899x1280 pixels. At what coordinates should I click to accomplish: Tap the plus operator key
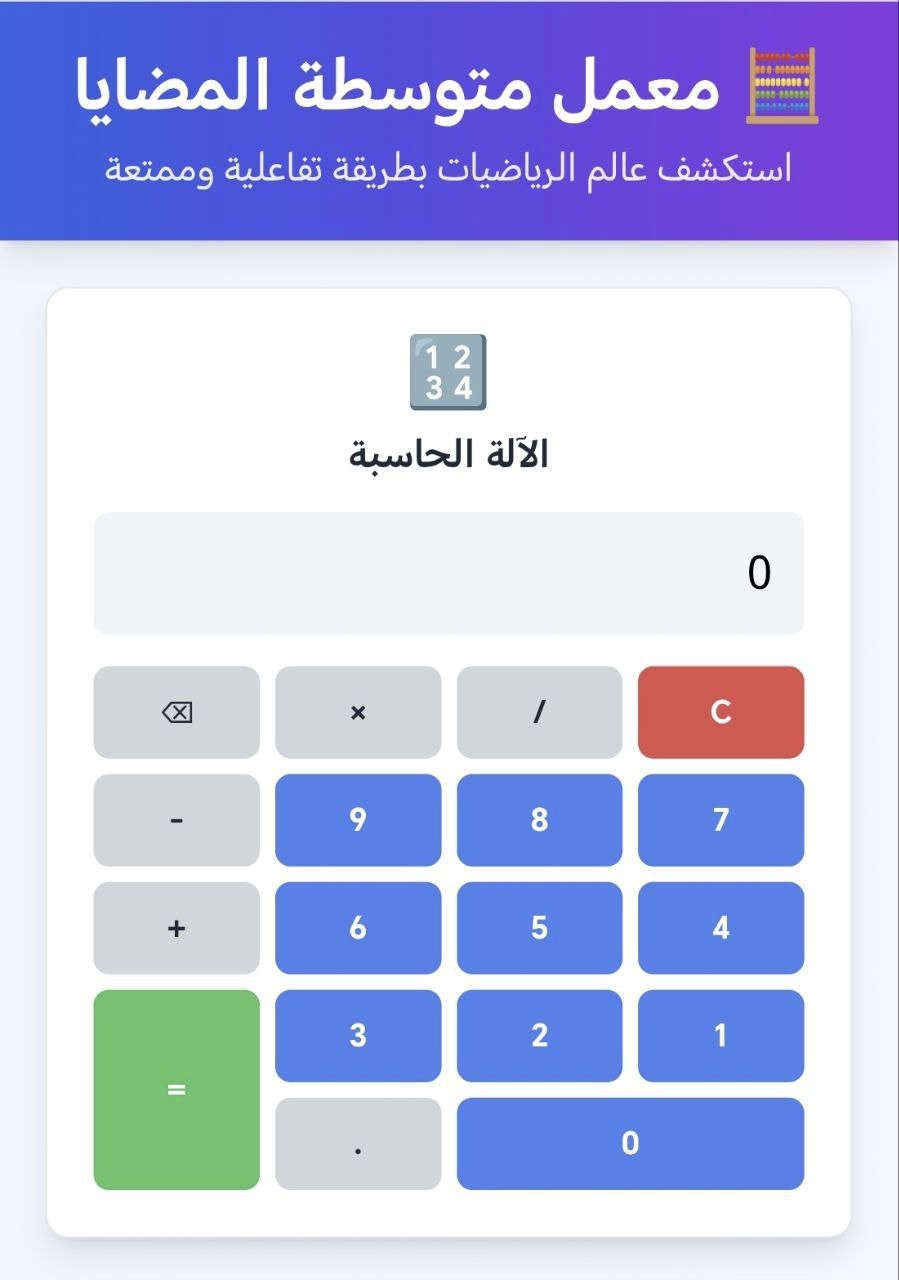[x=176, y=928]
